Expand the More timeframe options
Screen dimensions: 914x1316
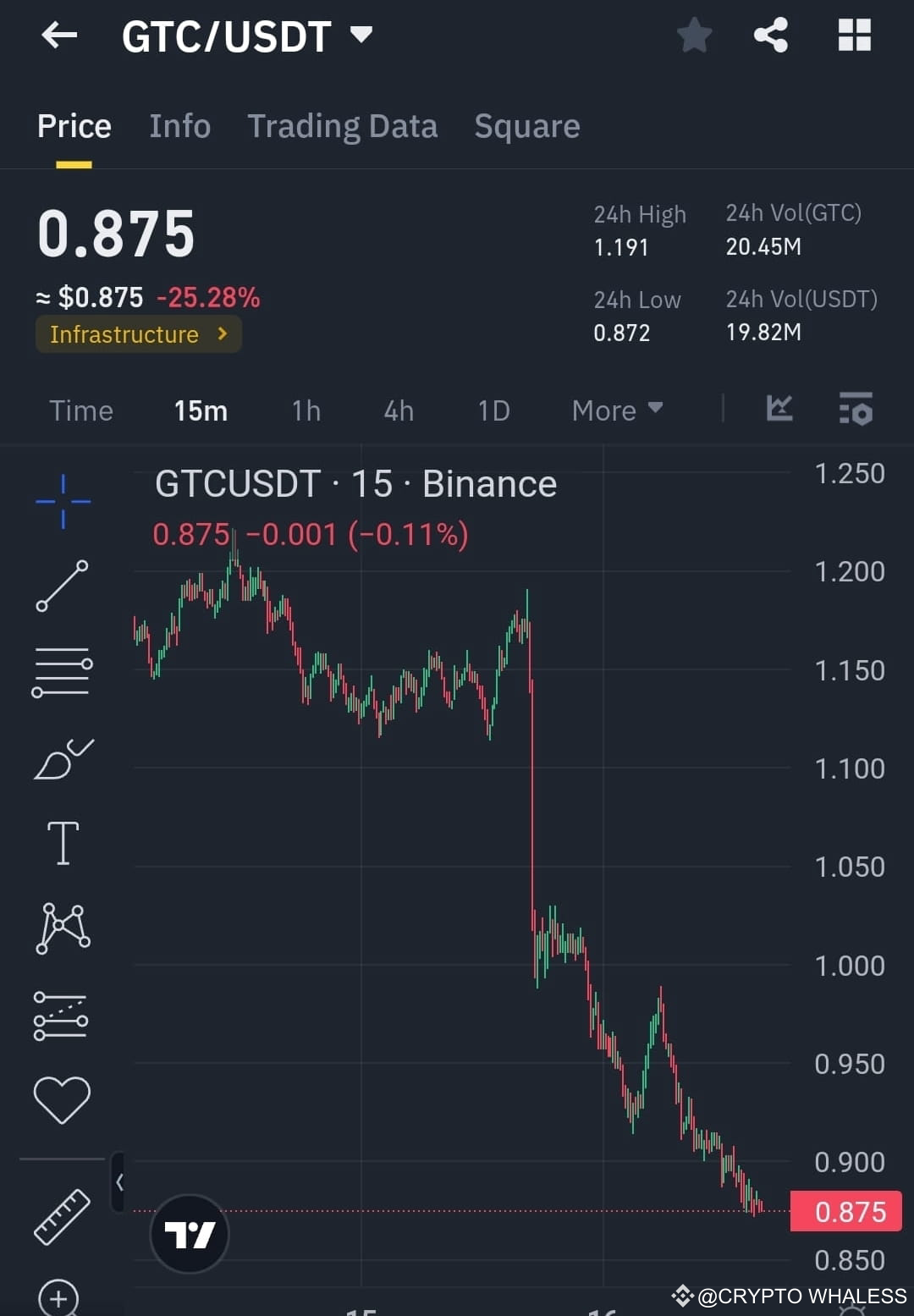[x=617, y=410]
